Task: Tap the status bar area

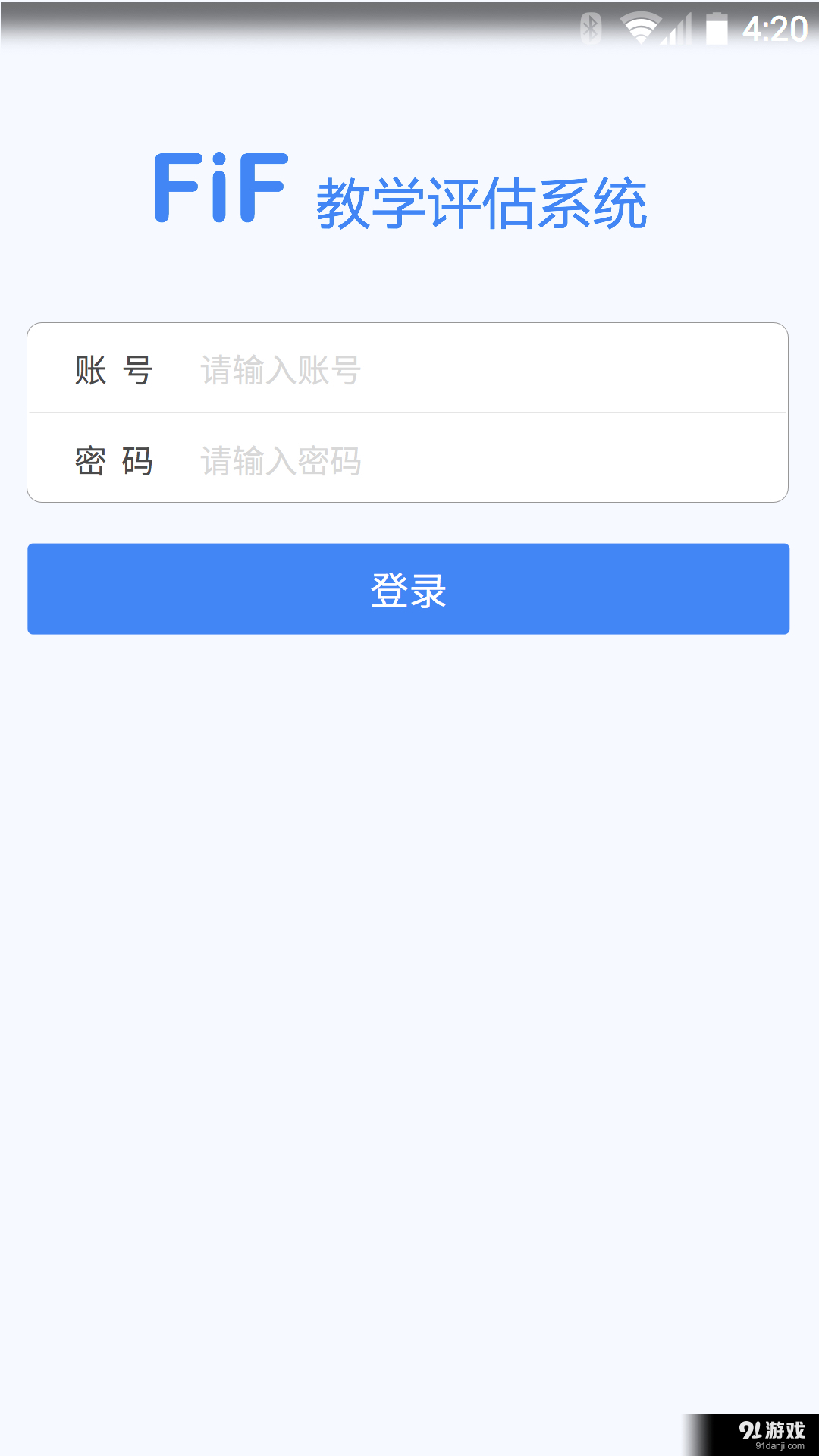Action: point(409,23)
